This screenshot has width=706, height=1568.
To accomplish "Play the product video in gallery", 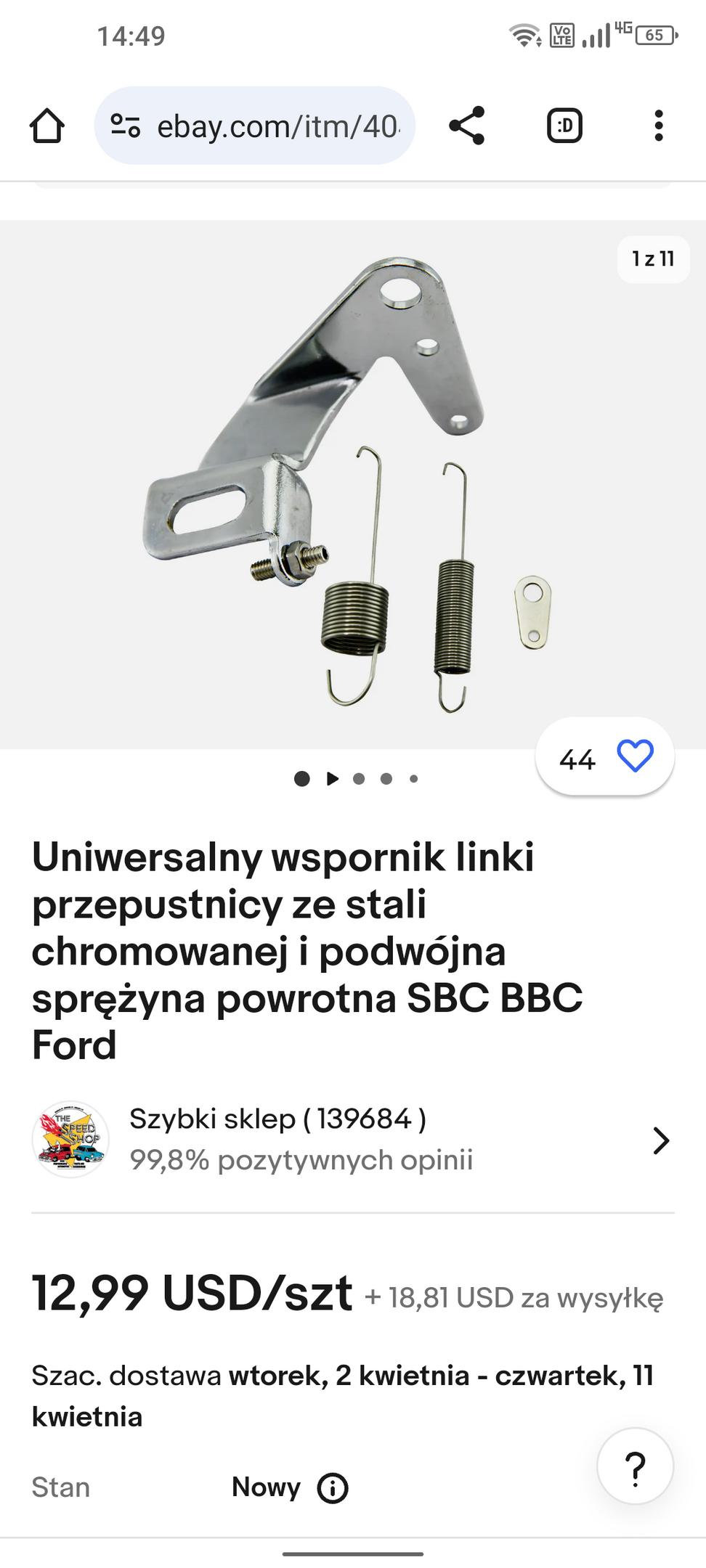I will [332, 779].
